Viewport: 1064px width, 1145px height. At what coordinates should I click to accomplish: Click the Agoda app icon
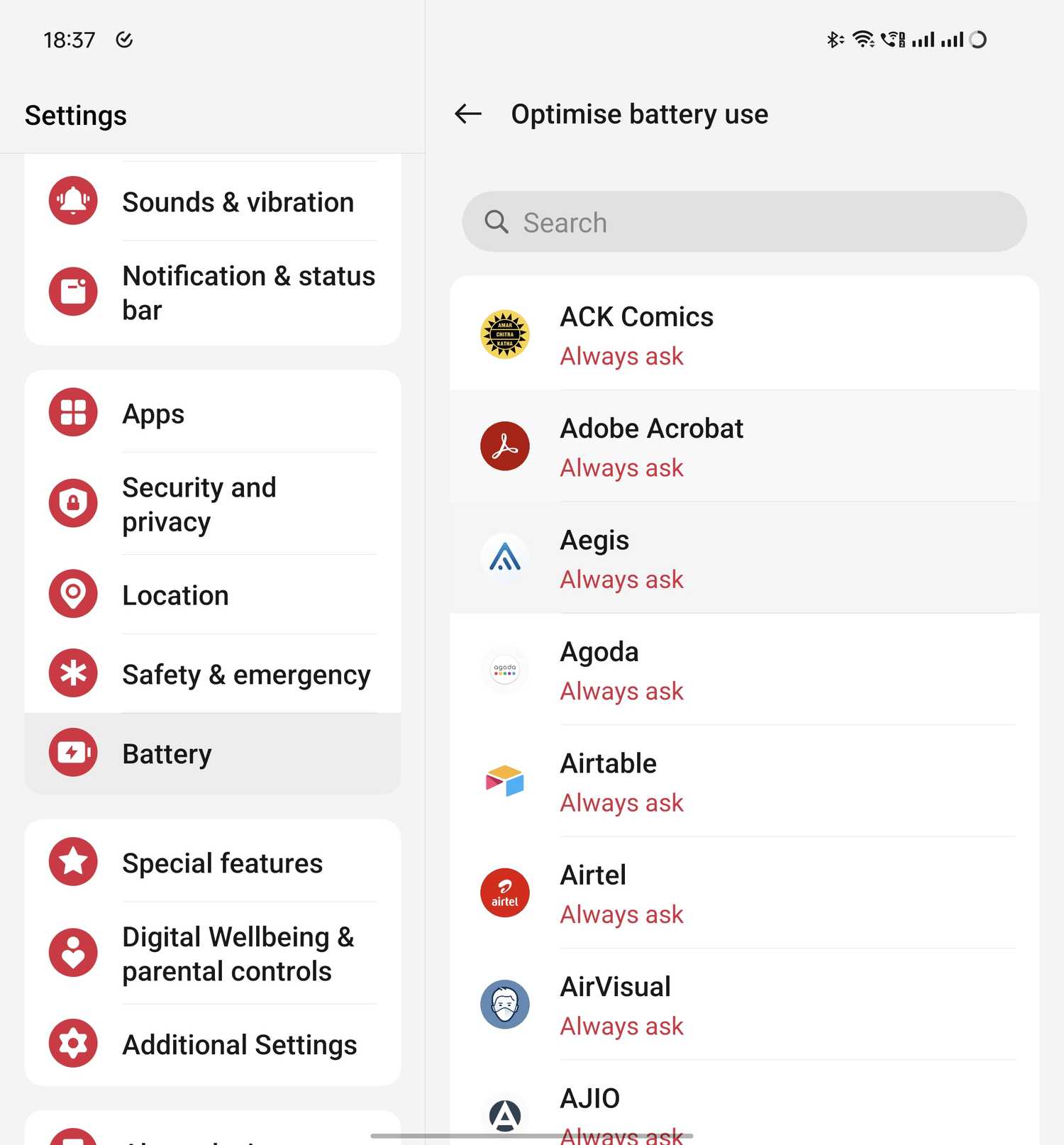[x=504, y=670]
